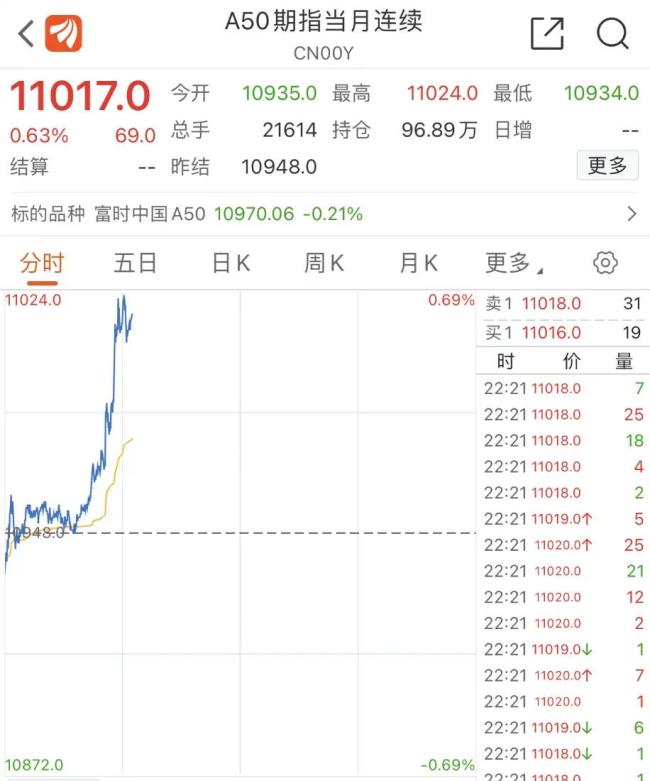
Task: Tap the 更多 button beside 日增
Action: tap(607, 166)
